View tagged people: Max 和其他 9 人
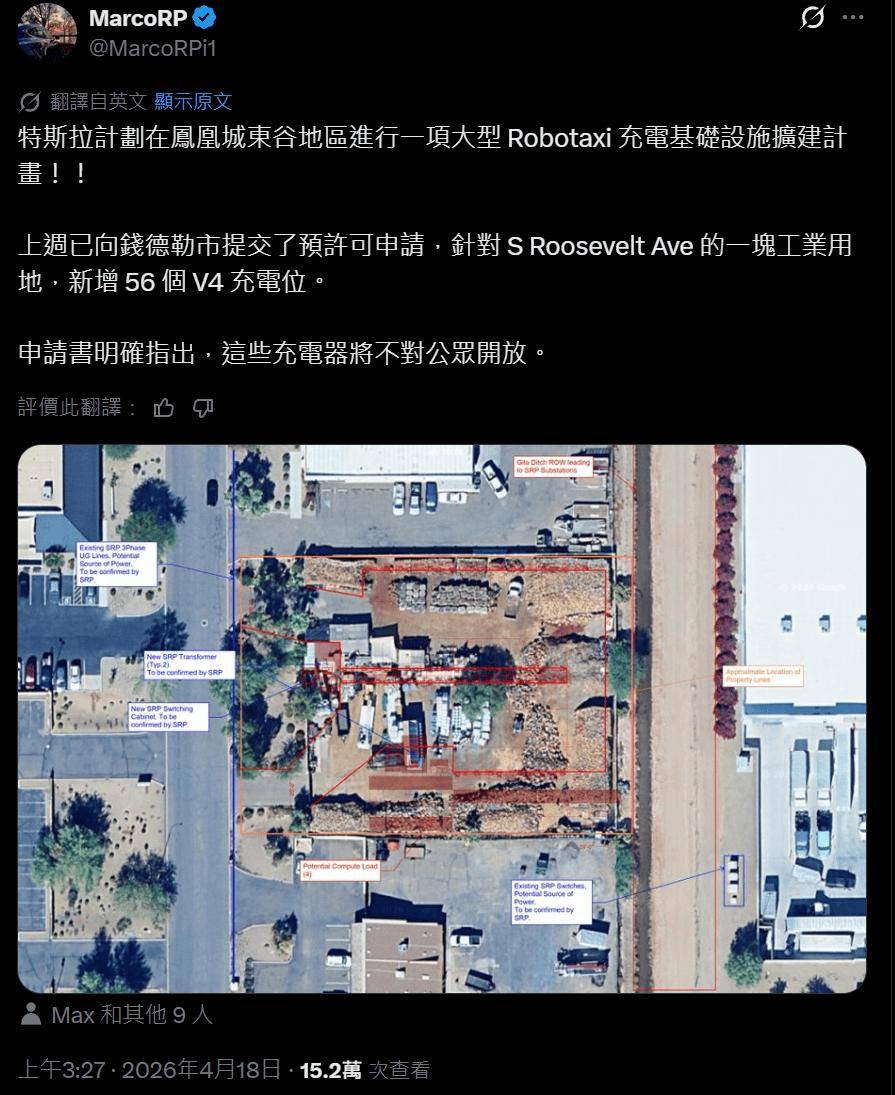 [x=131, y=1014]
